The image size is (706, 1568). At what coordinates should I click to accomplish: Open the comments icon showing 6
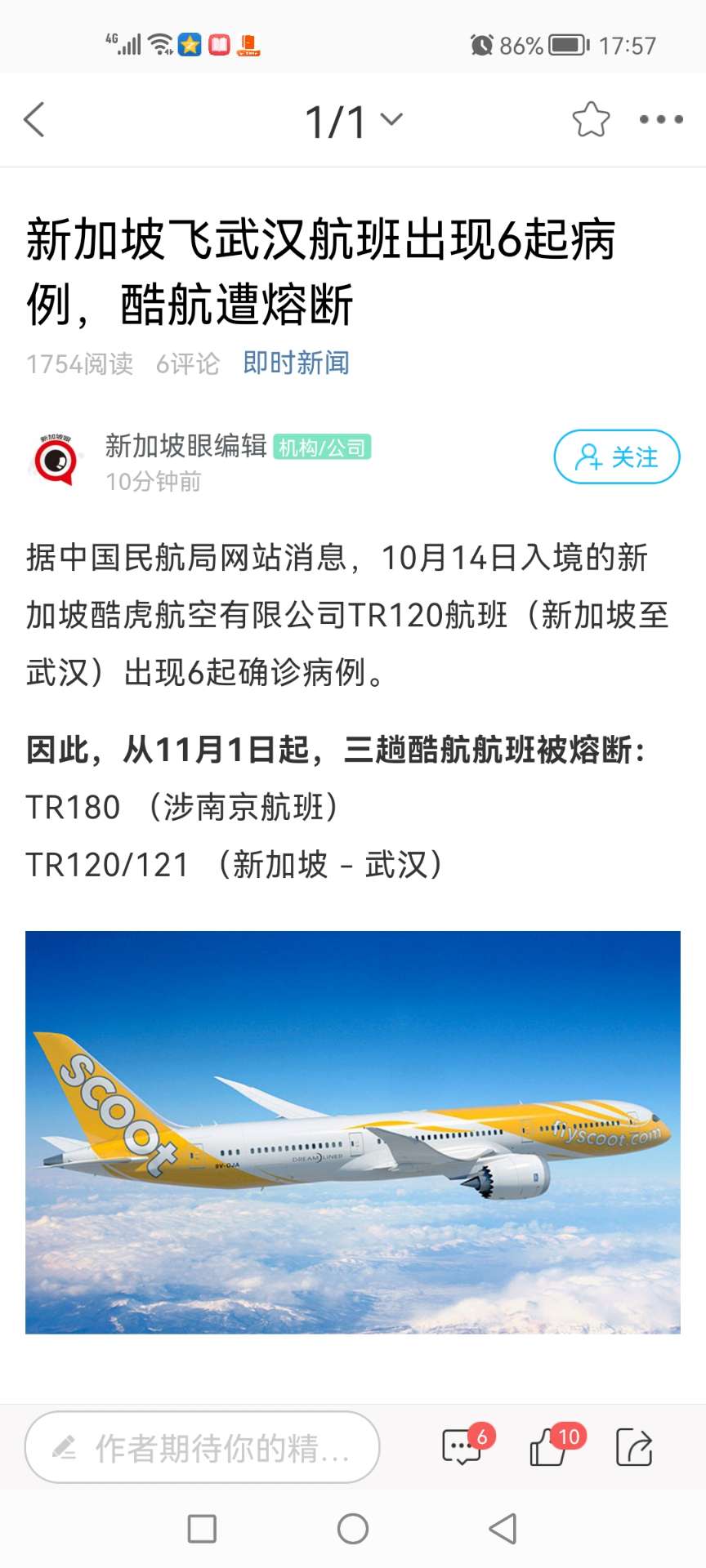462,1448
